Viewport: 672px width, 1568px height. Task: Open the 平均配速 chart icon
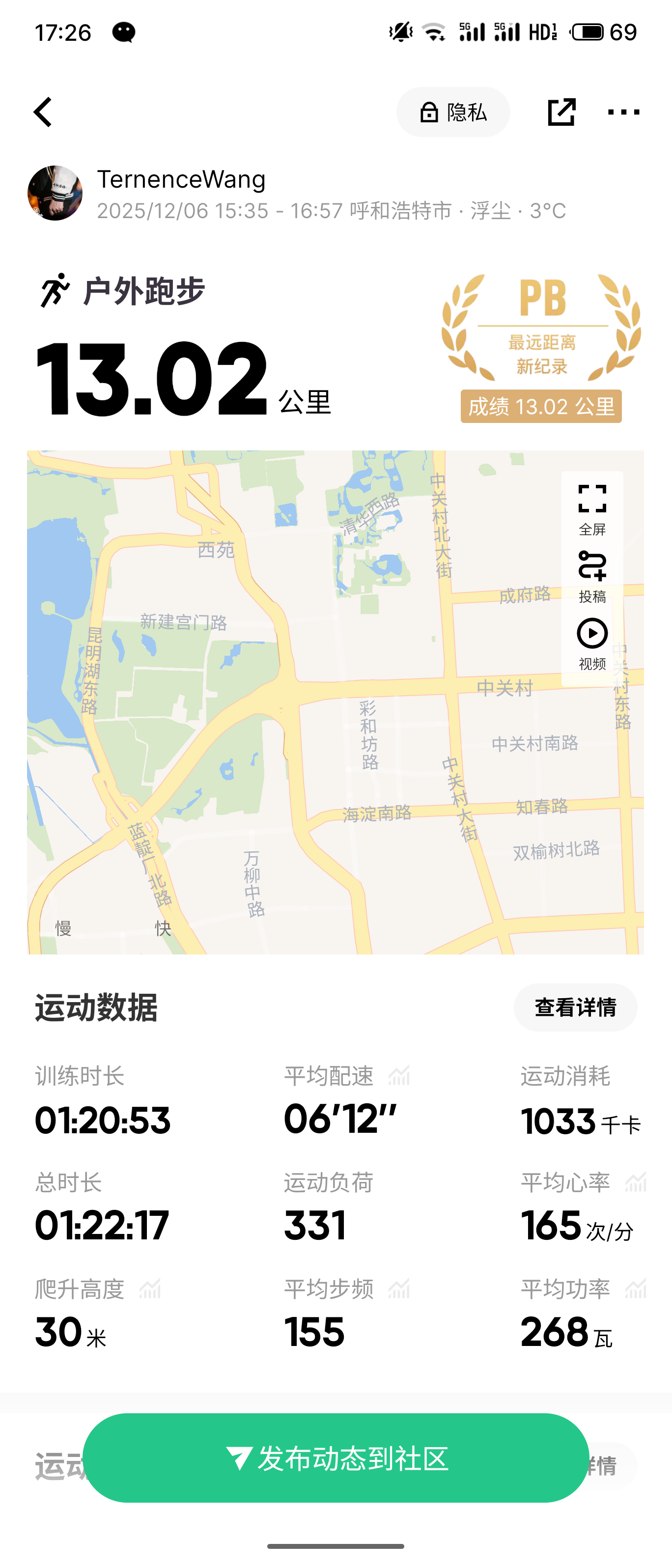click(399, 1076)
